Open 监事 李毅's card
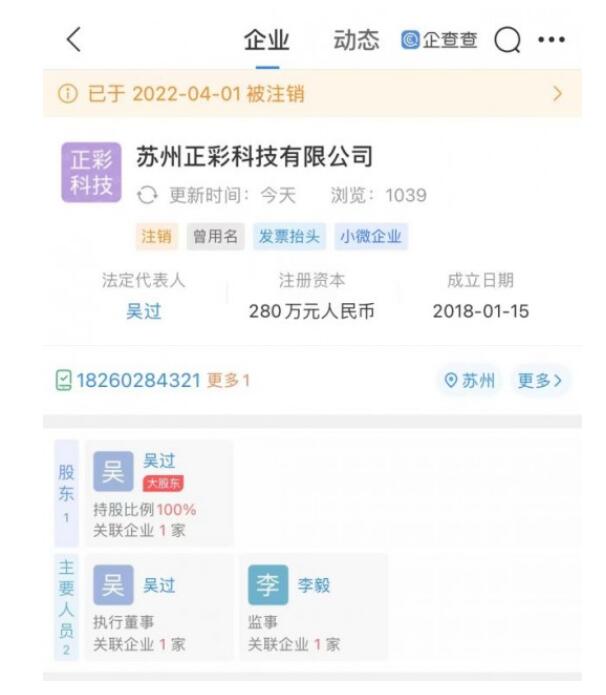Viewport: 606px width, 695px height. point(312,607)
